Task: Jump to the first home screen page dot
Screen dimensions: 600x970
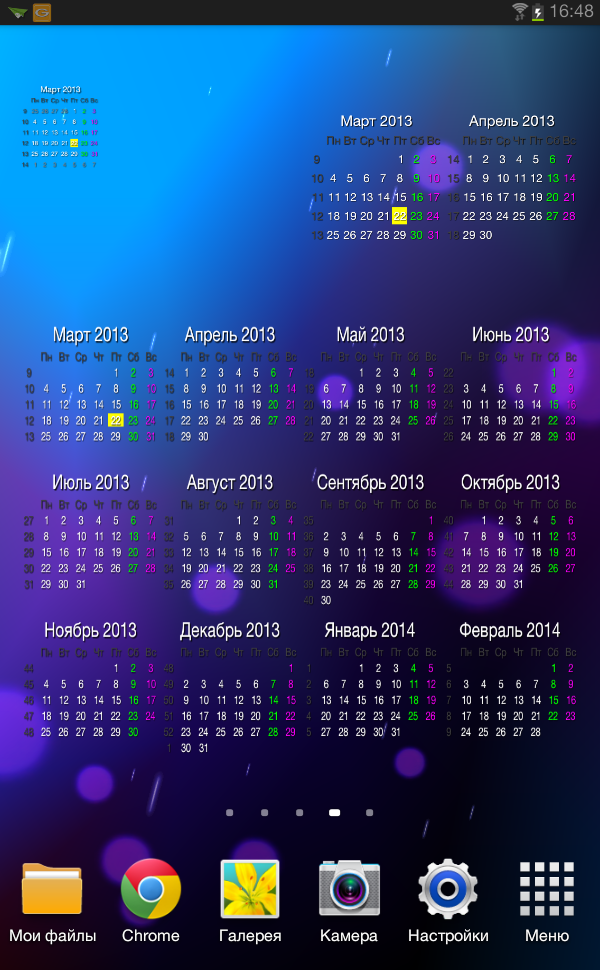Action: (x=229, y=812)
